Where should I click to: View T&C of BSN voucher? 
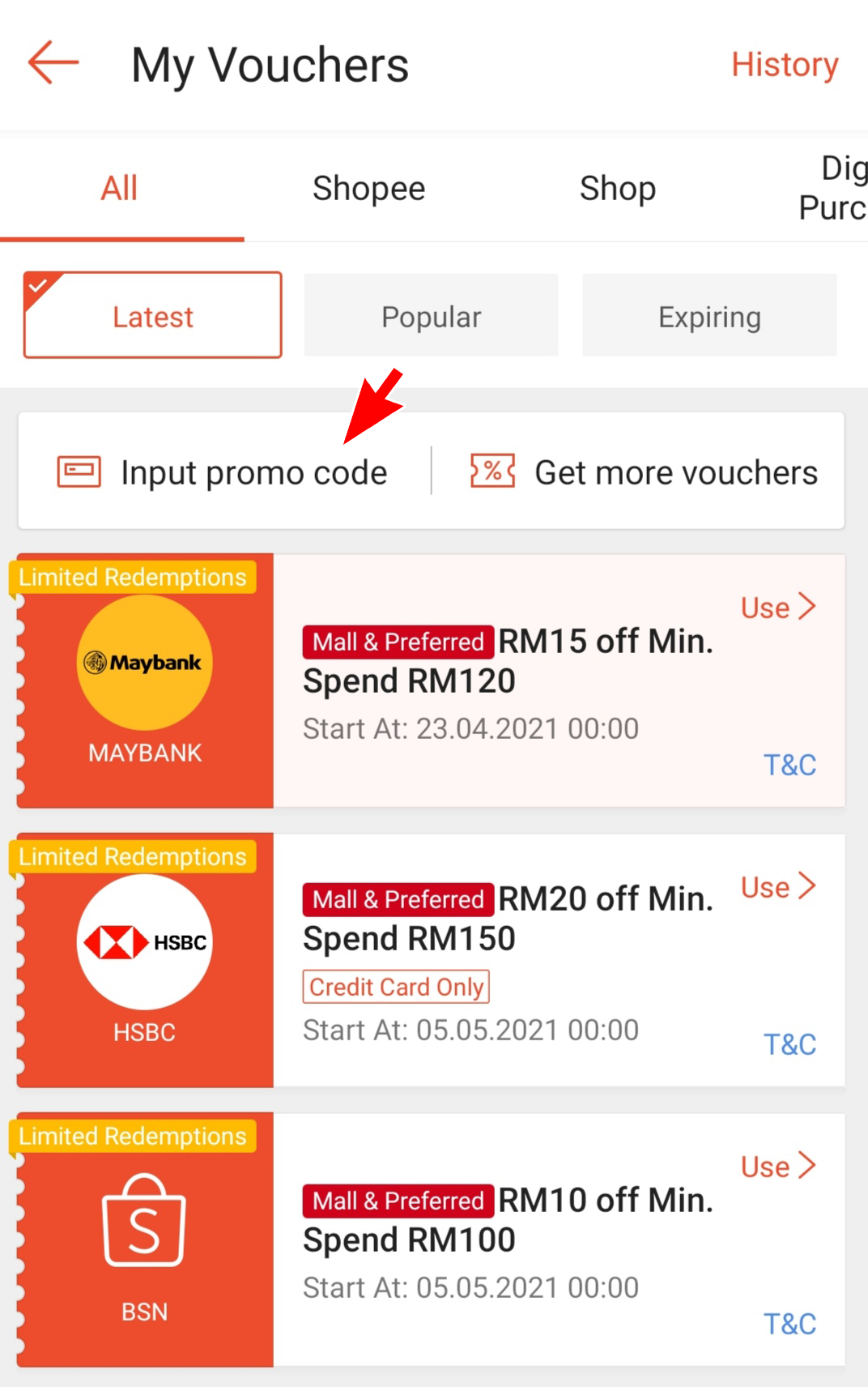pyautogui.click(x=789, y=1324)
